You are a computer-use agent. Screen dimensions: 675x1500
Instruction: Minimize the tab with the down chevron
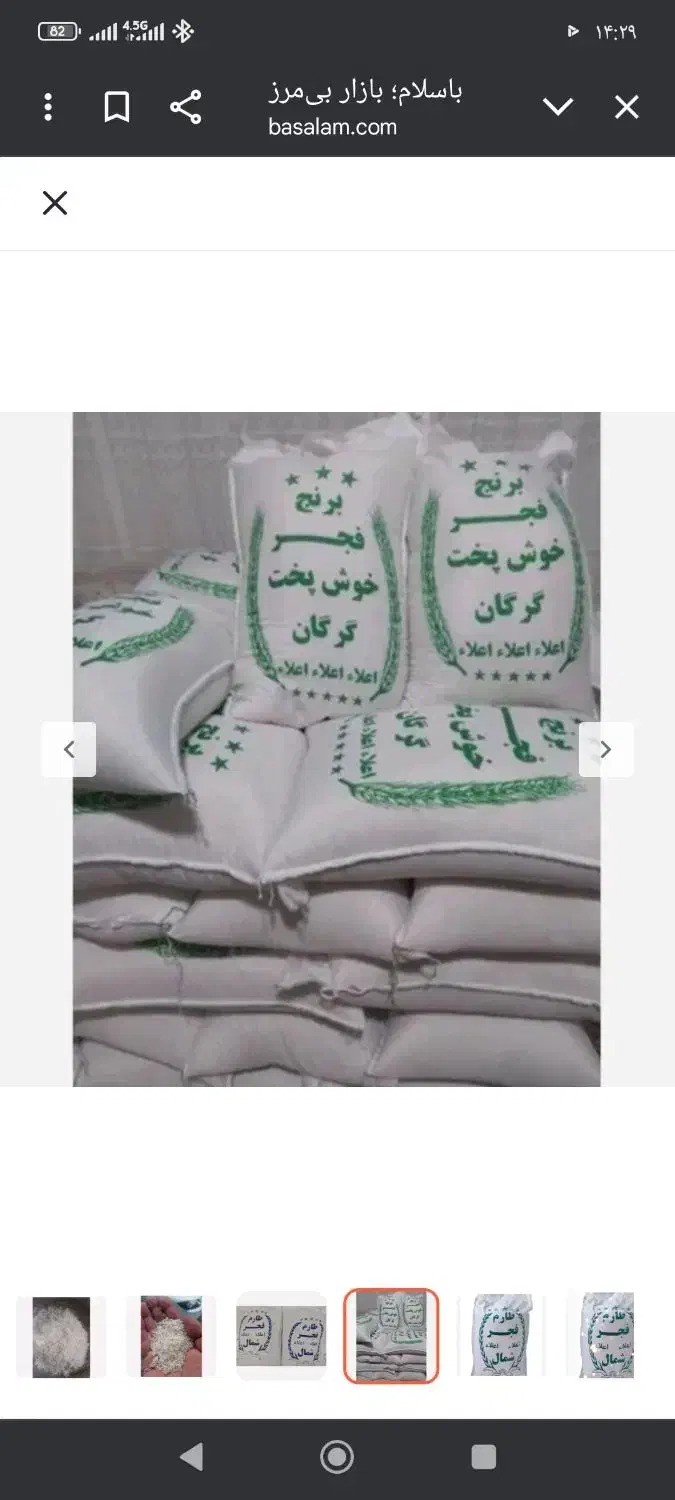click(x=557, y=107)
